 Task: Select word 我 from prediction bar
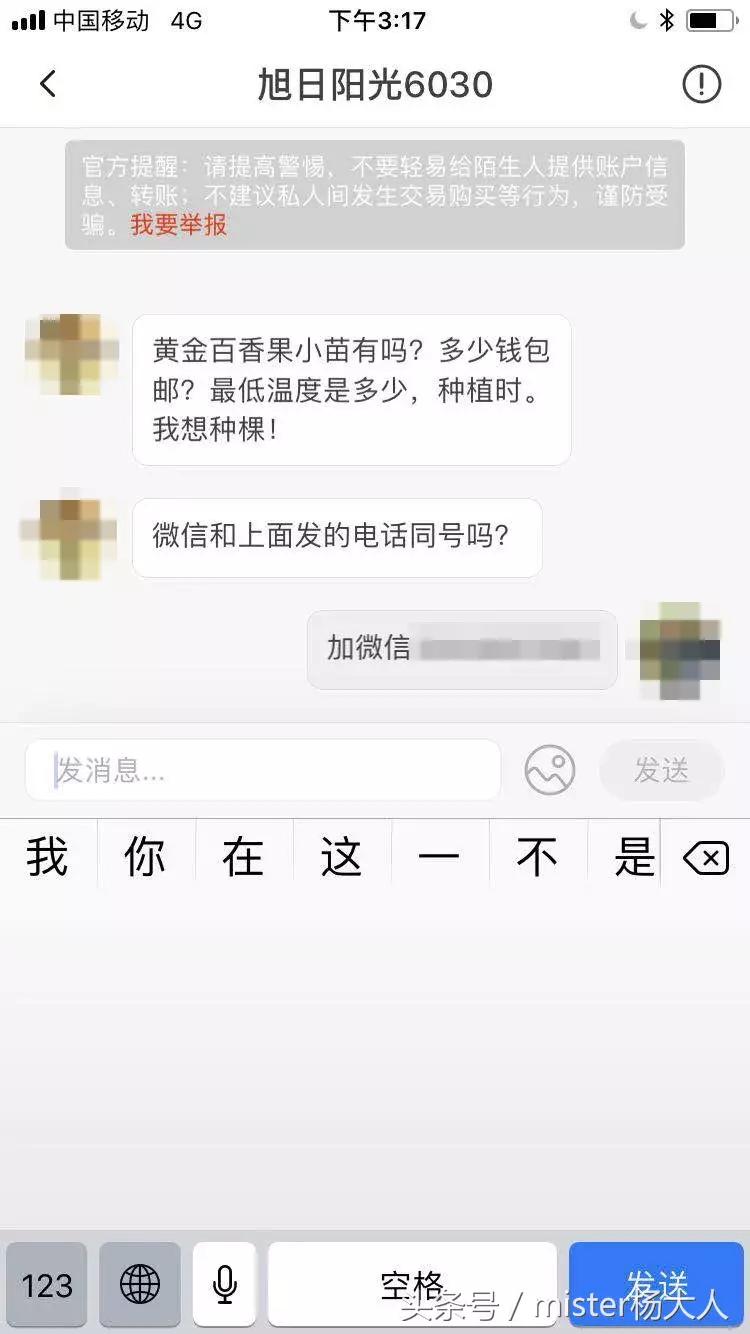(x=48, y=855)
